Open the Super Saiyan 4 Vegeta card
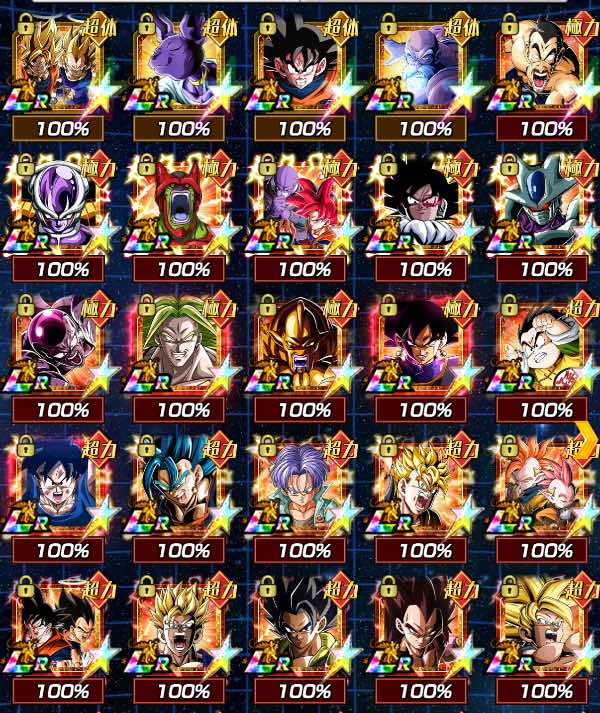The height and width of the screenshot is (713, 600). (425, 625)
